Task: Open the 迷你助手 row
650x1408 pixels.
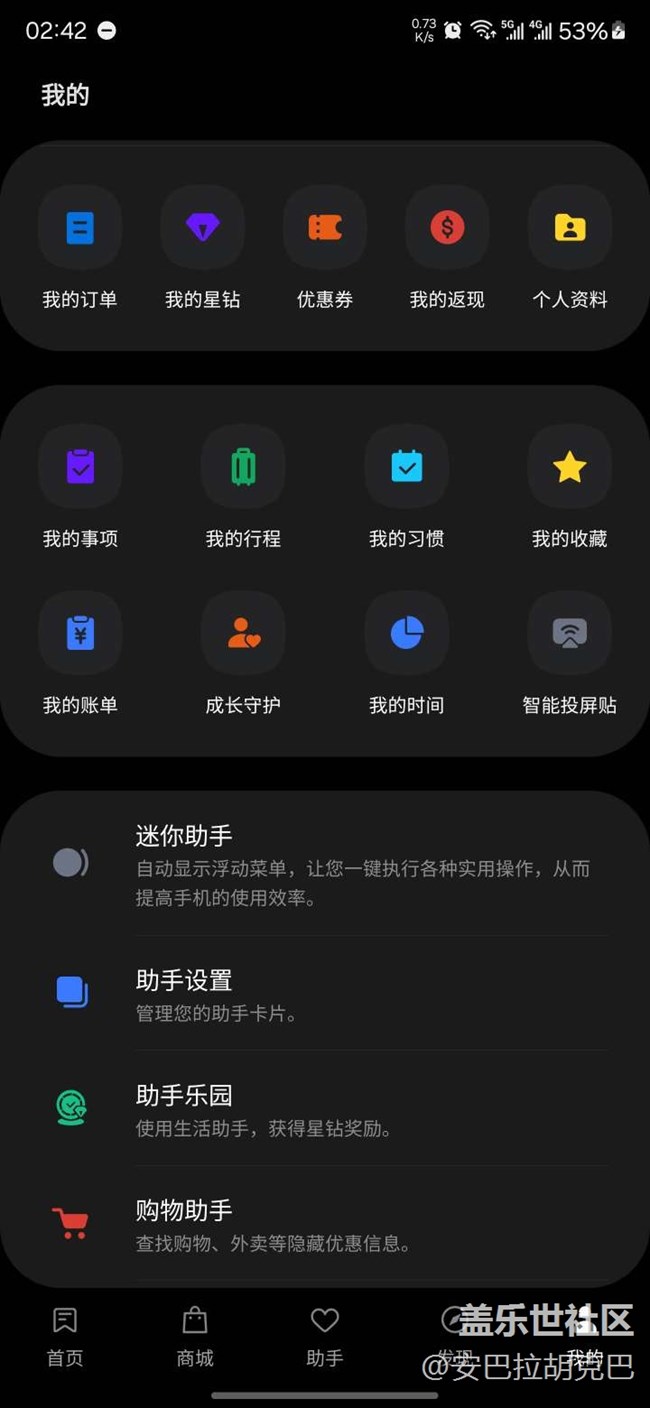Action: (x=325, y=864)
